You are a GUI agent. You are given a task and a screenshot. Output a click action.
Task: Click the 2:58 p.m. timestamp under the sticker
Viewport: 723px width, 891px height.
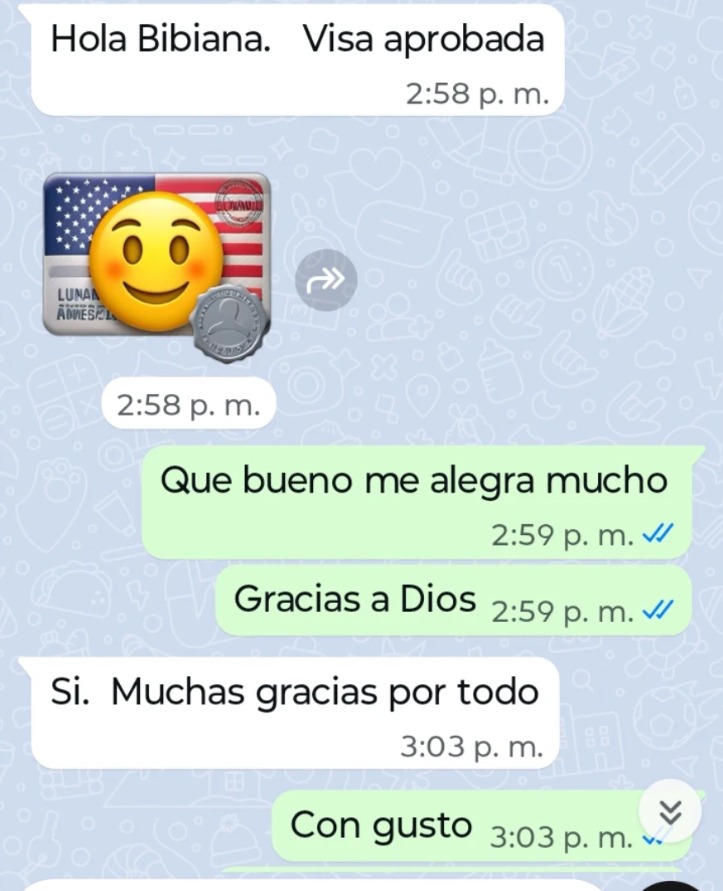pos(187,404)
